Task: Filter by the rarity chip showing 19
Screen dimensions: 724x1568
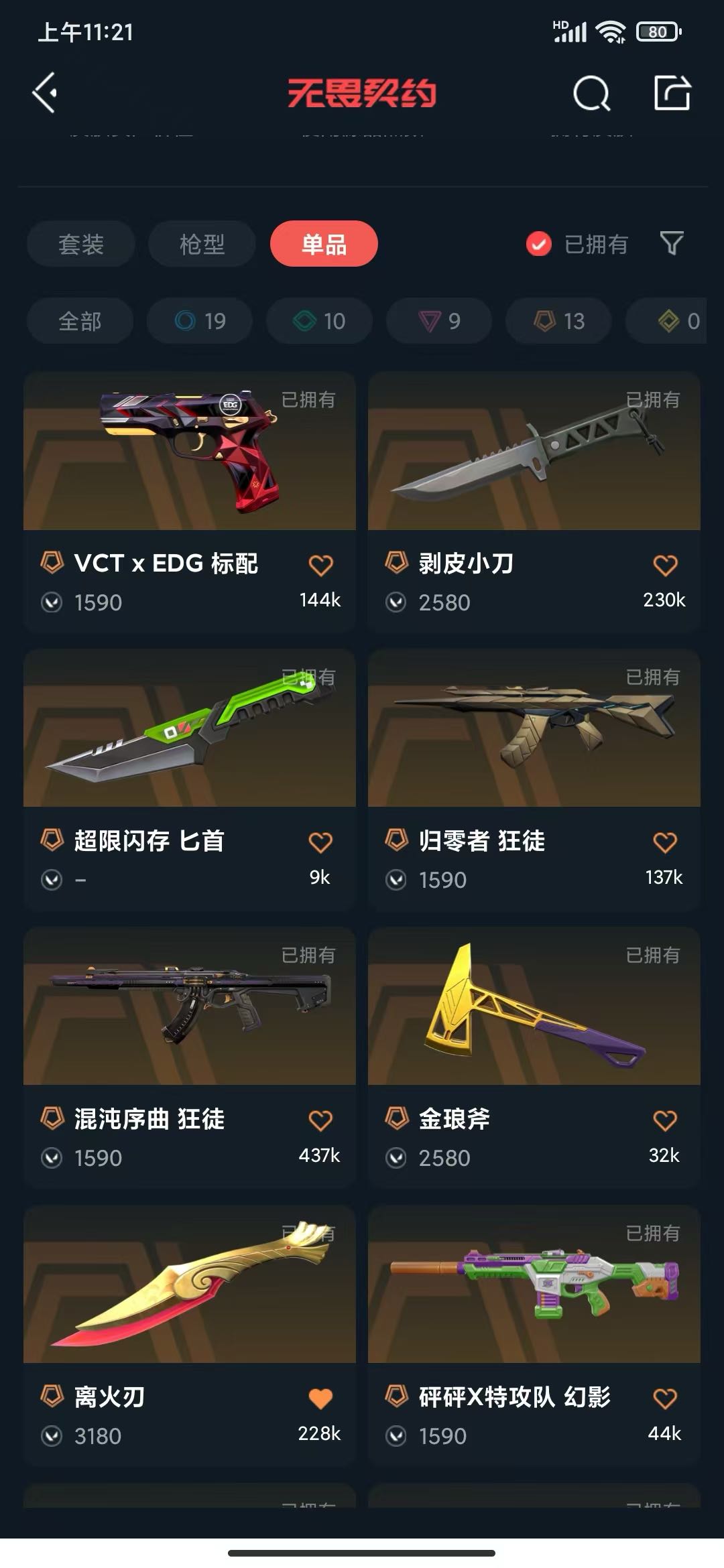Action: (200, 321)
